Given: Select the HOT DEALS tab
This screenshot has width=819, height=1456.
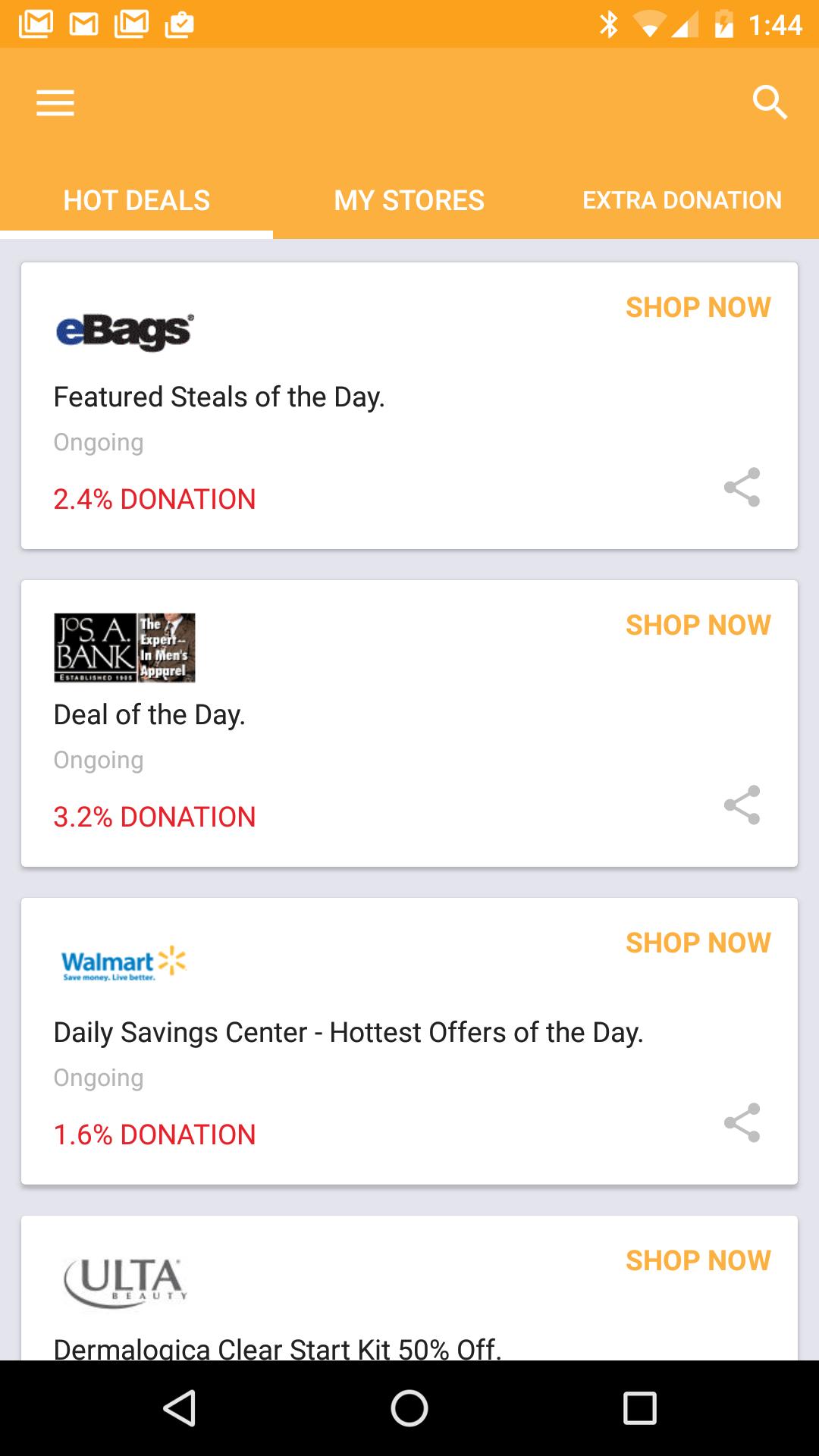Looking at the screenshot, I should tap(136, 199).
